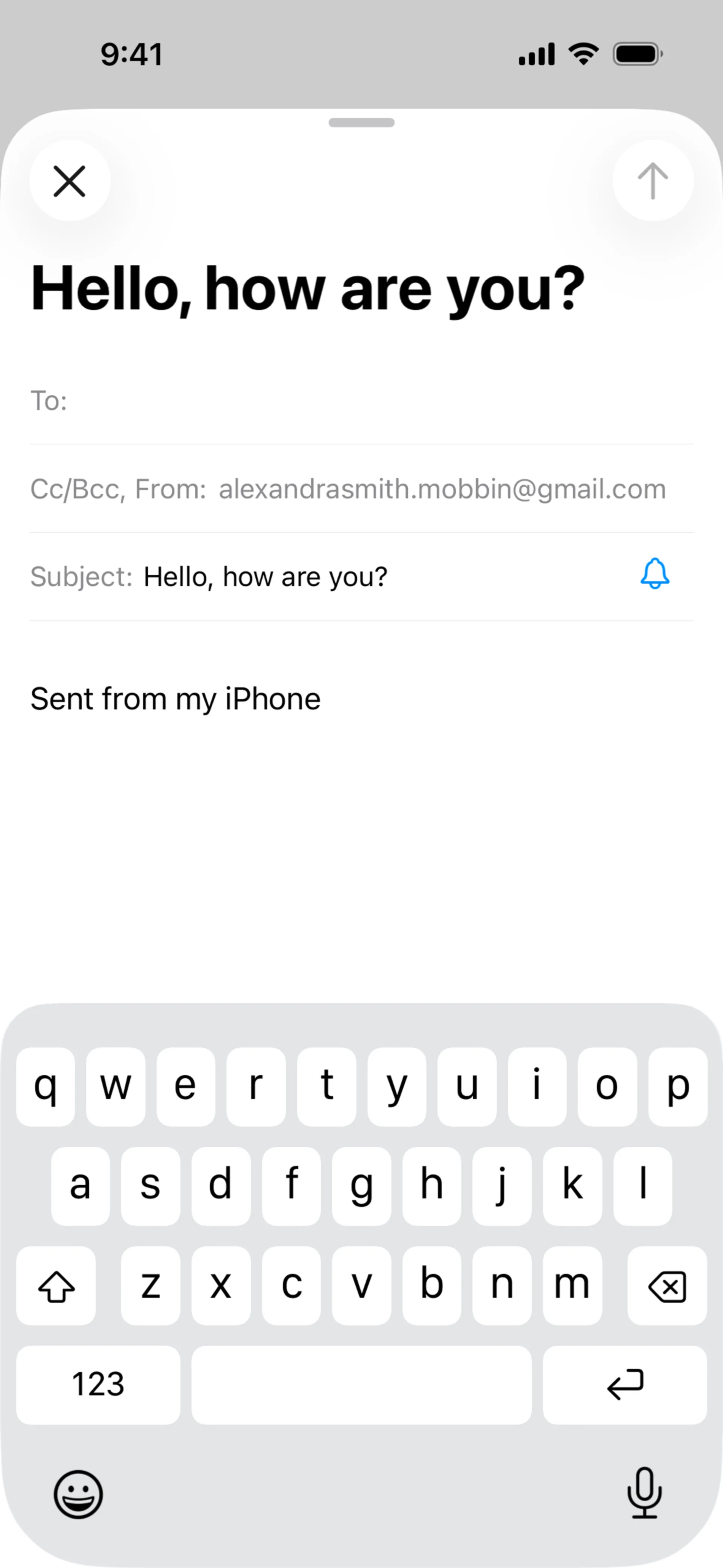
Task: Hit the backspace key
Action: (x=667, y=1286)
